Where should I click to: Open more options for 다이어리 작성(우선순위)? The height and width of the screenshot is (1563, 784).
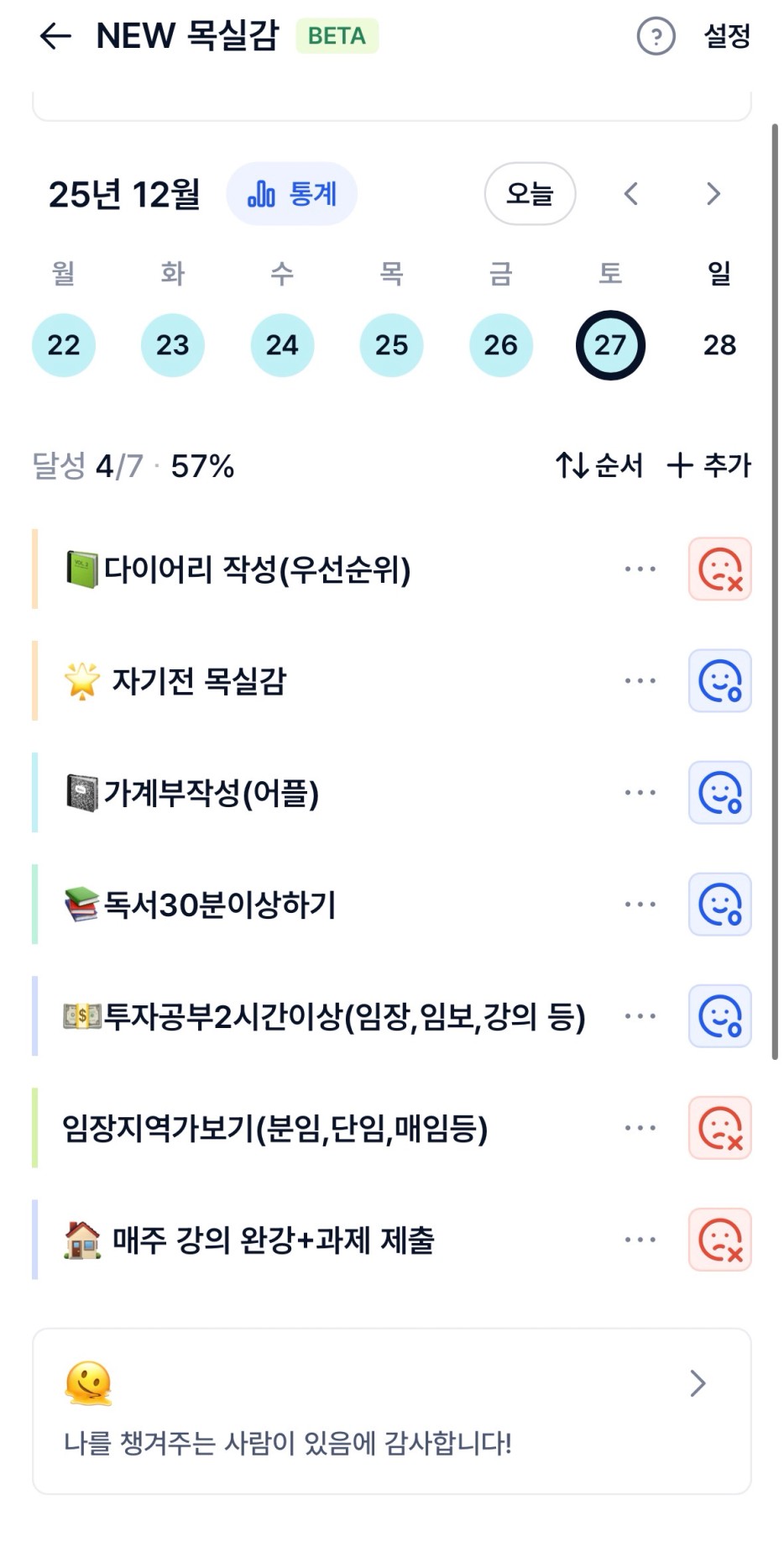(x=640, y=569)
